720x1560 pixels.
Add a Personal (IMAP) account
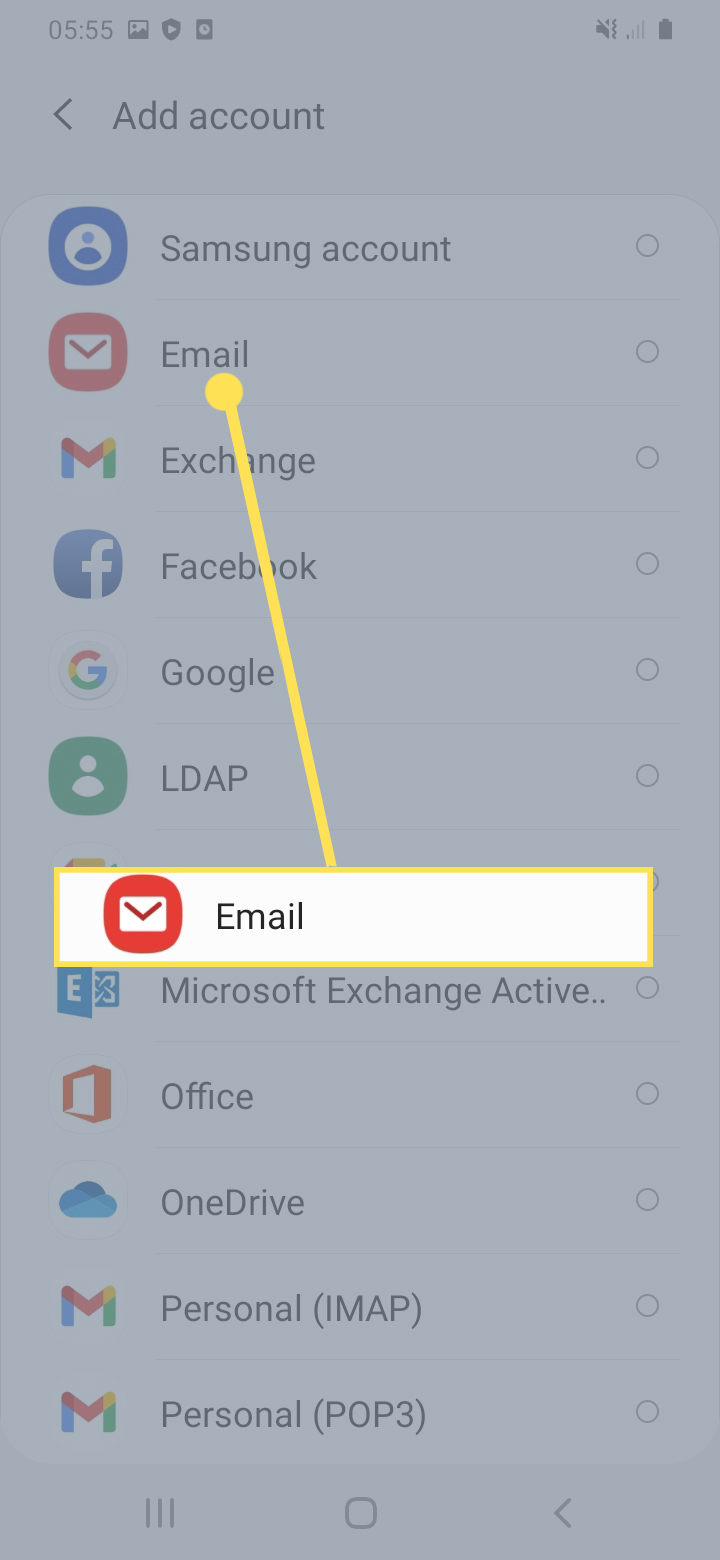[x=291, y=1309]
